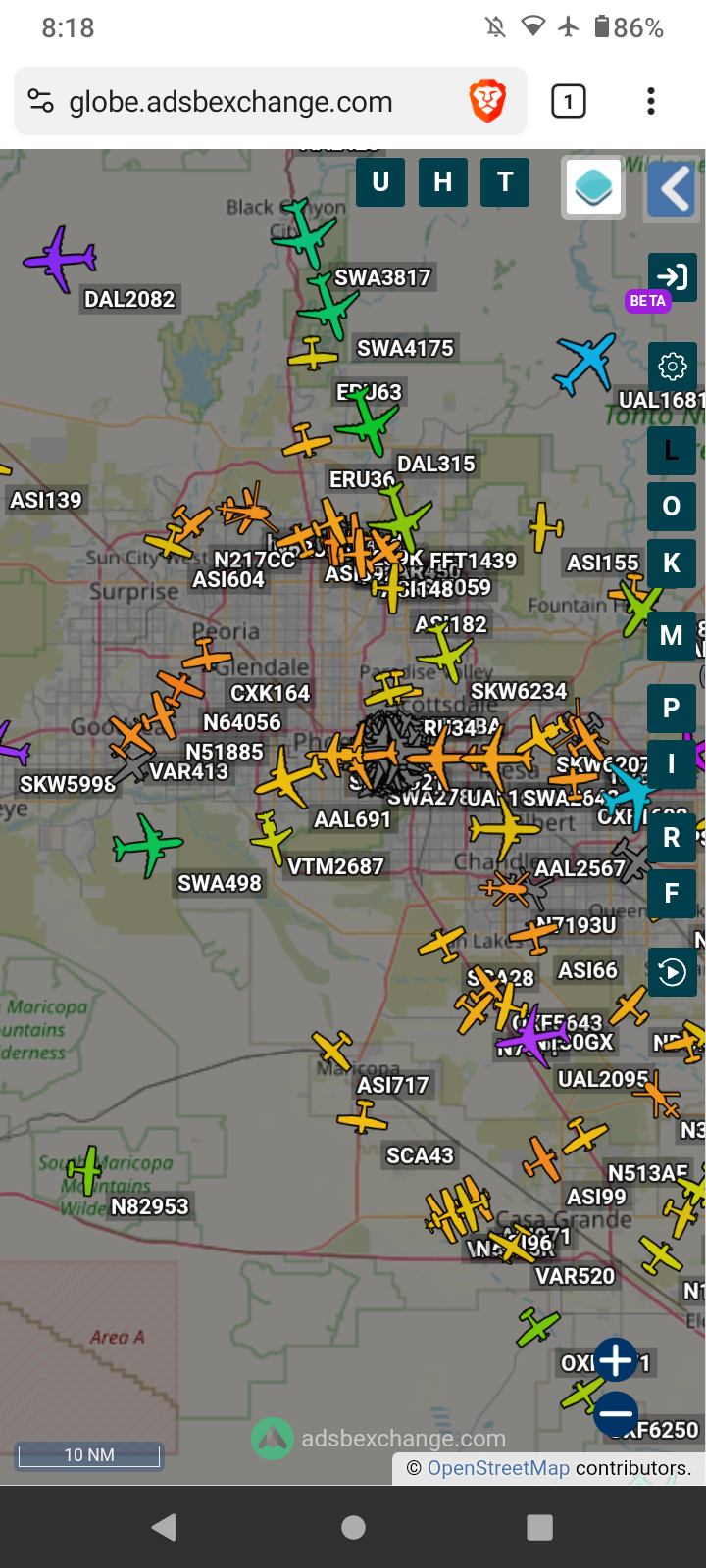Tap the H button on the map

[x=443, y=182]
